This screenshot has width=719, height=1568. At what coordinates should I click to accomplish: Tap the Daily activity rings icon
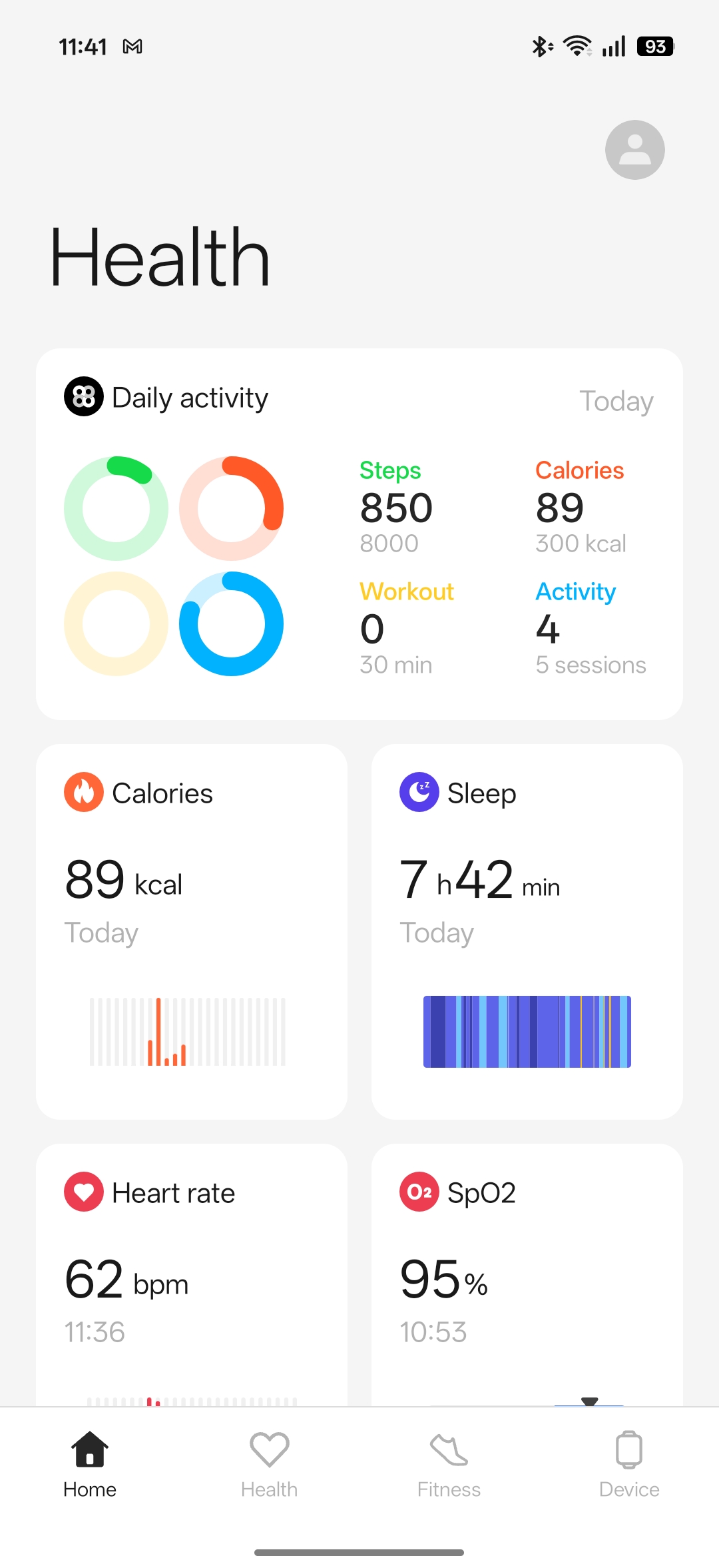83,396
